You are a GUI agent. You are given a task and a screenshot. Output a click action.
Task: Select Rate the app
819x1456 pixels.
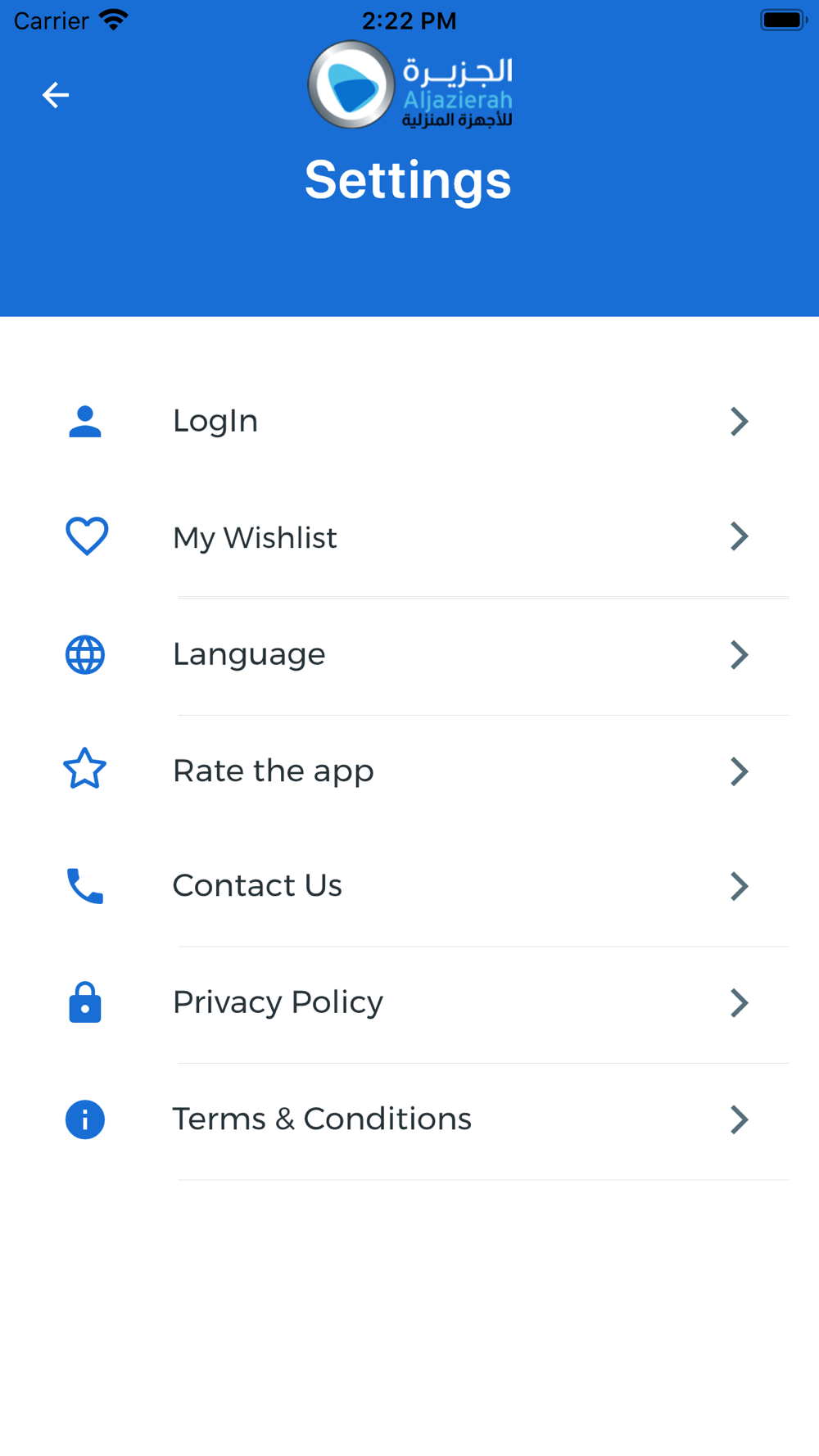coord(409,771)
